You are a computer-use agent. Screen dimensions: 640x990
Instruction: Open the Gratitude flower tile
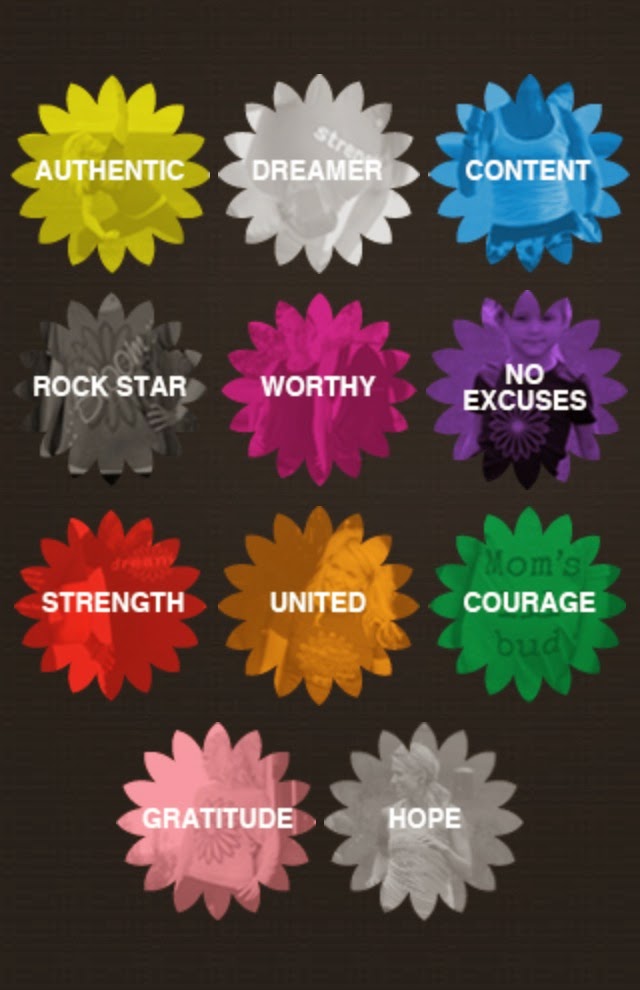[217, 819]
